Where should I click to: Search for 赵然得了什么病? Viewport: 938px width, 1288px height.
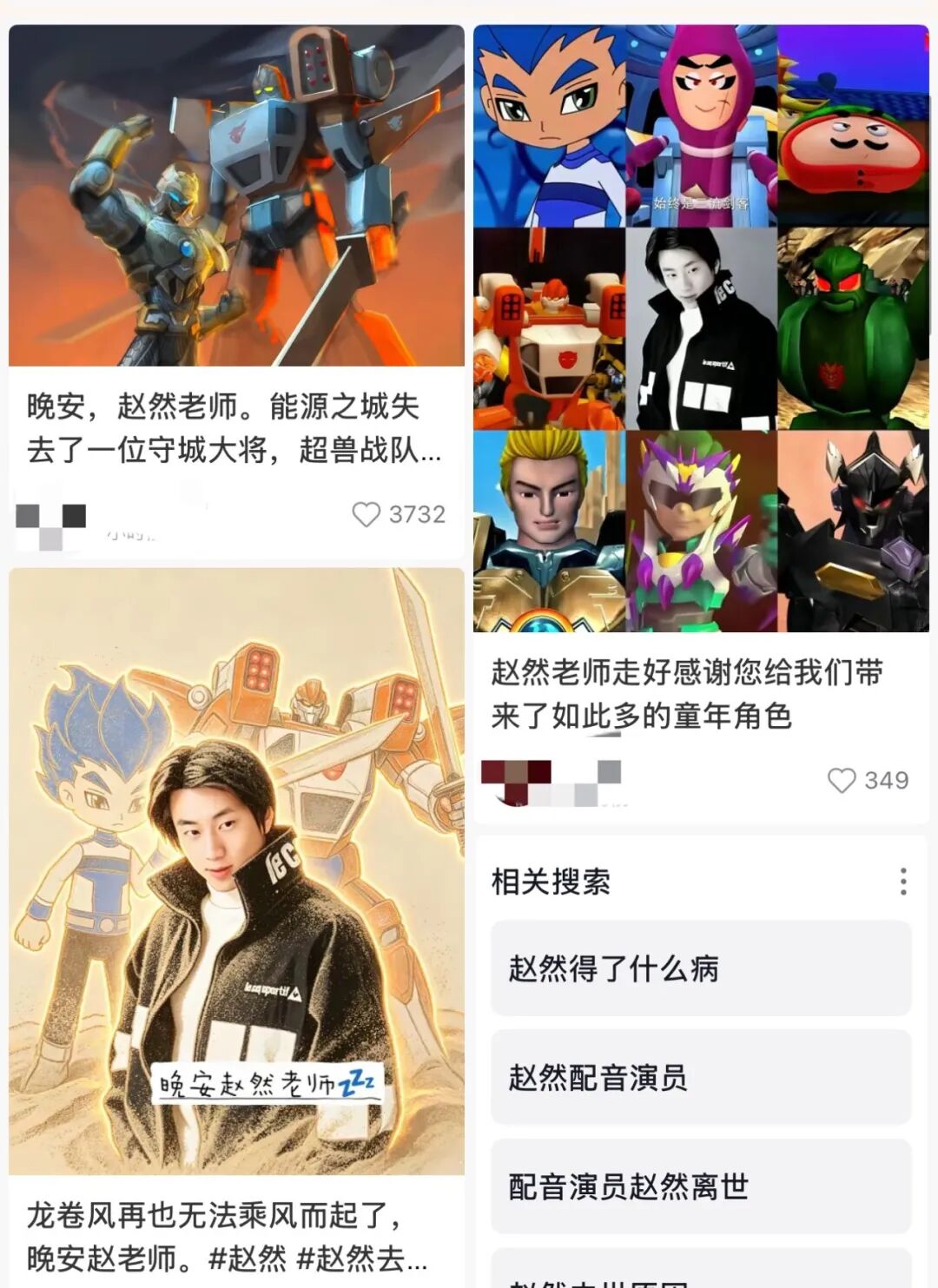701,968
